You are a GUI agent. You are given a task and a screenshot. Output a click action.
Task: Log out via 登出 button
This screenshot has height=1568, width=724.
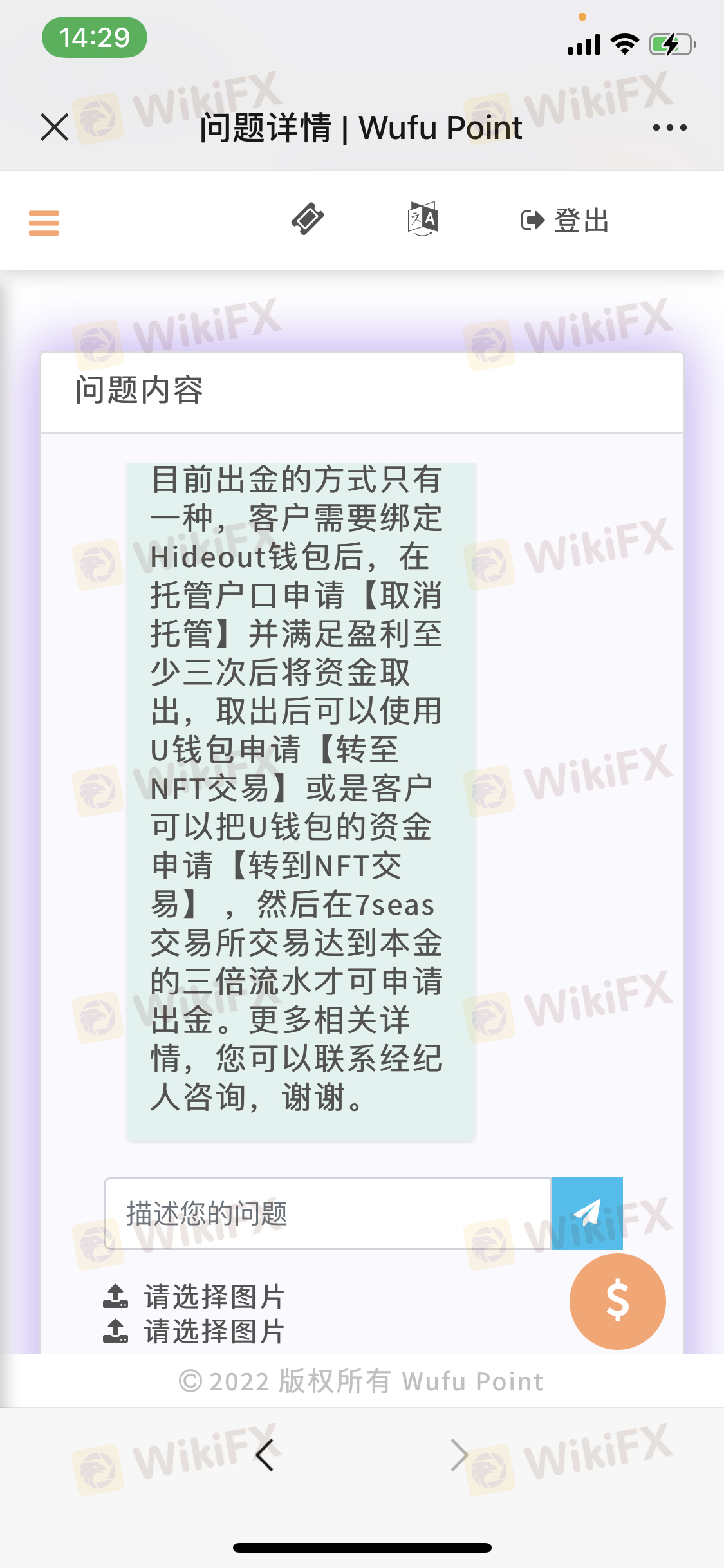coord(565,221)
